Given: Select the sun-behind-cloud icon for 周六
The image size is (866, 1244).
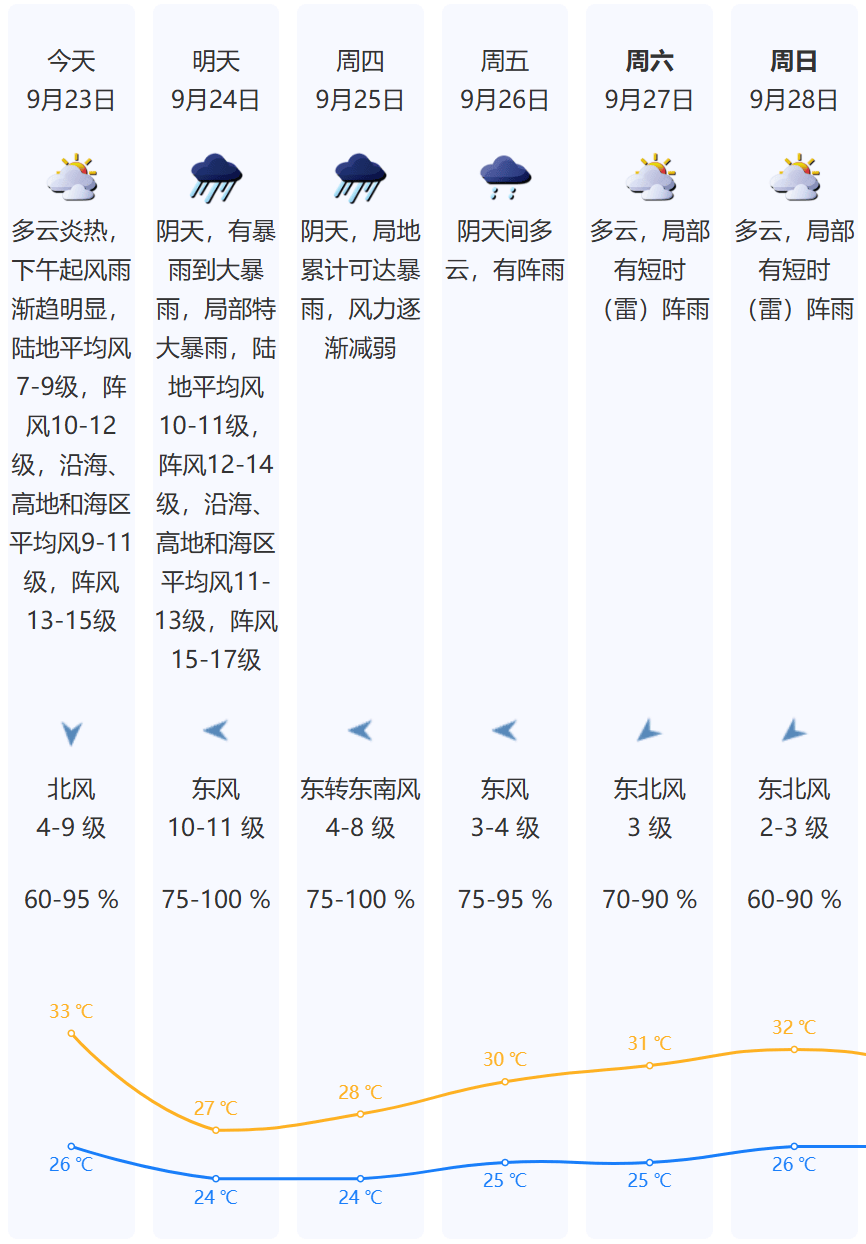Looking at the screenshot, I should tap(649, 178).
